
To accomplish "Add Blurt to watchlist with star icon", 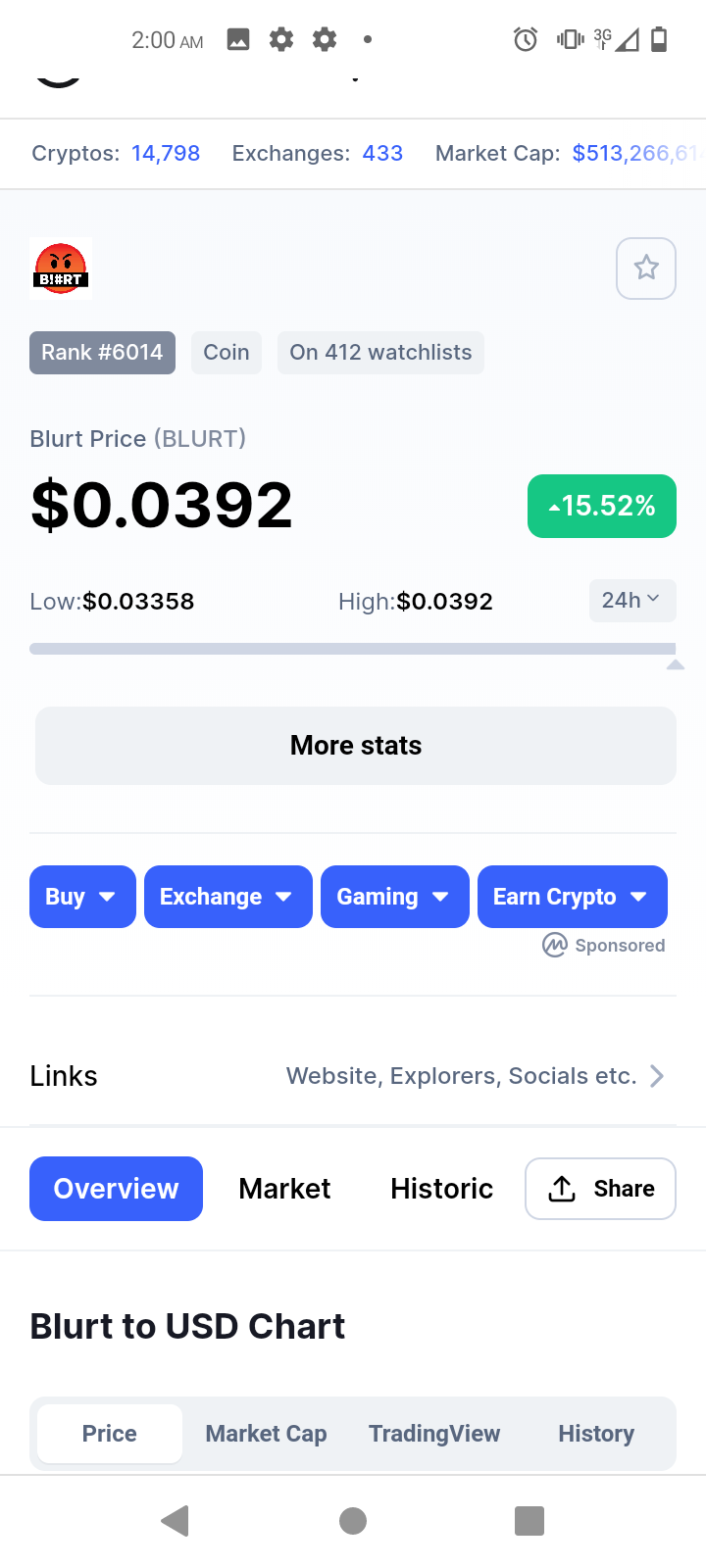I will (x=646, y=268).
